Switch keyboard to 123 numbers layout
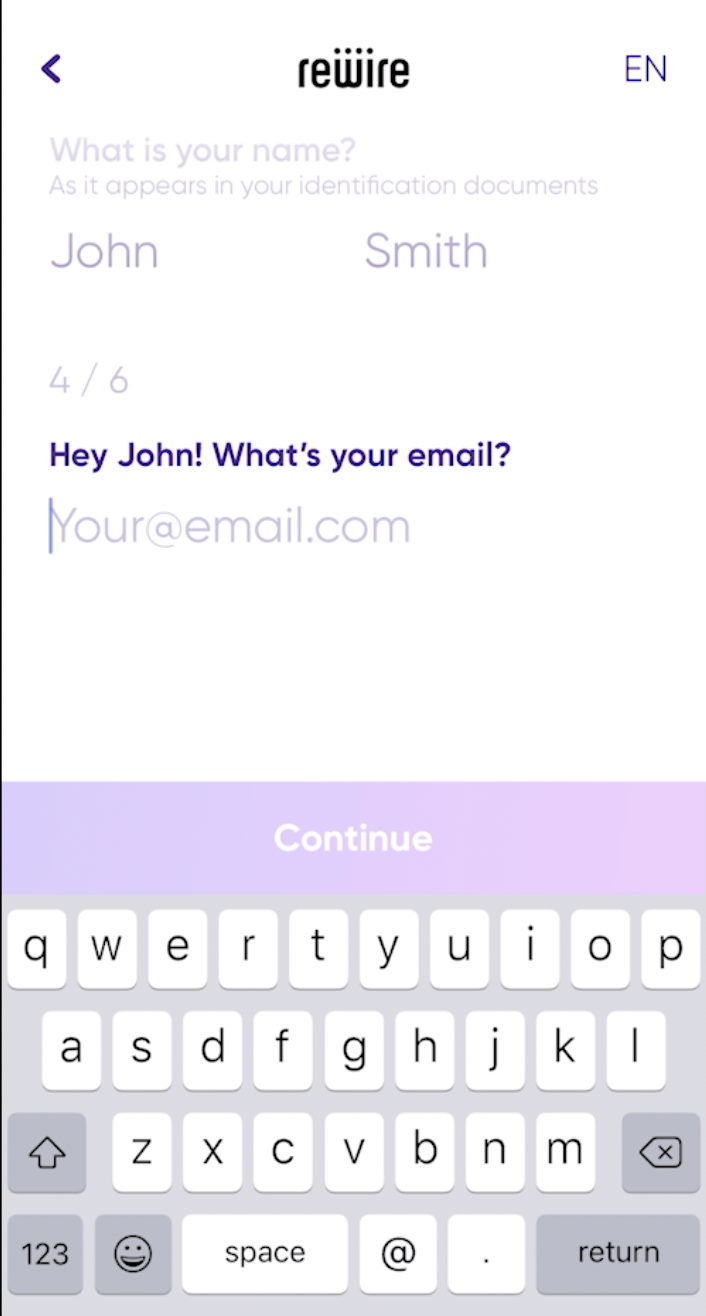 pyautogui.click(x=45, y=1254)
